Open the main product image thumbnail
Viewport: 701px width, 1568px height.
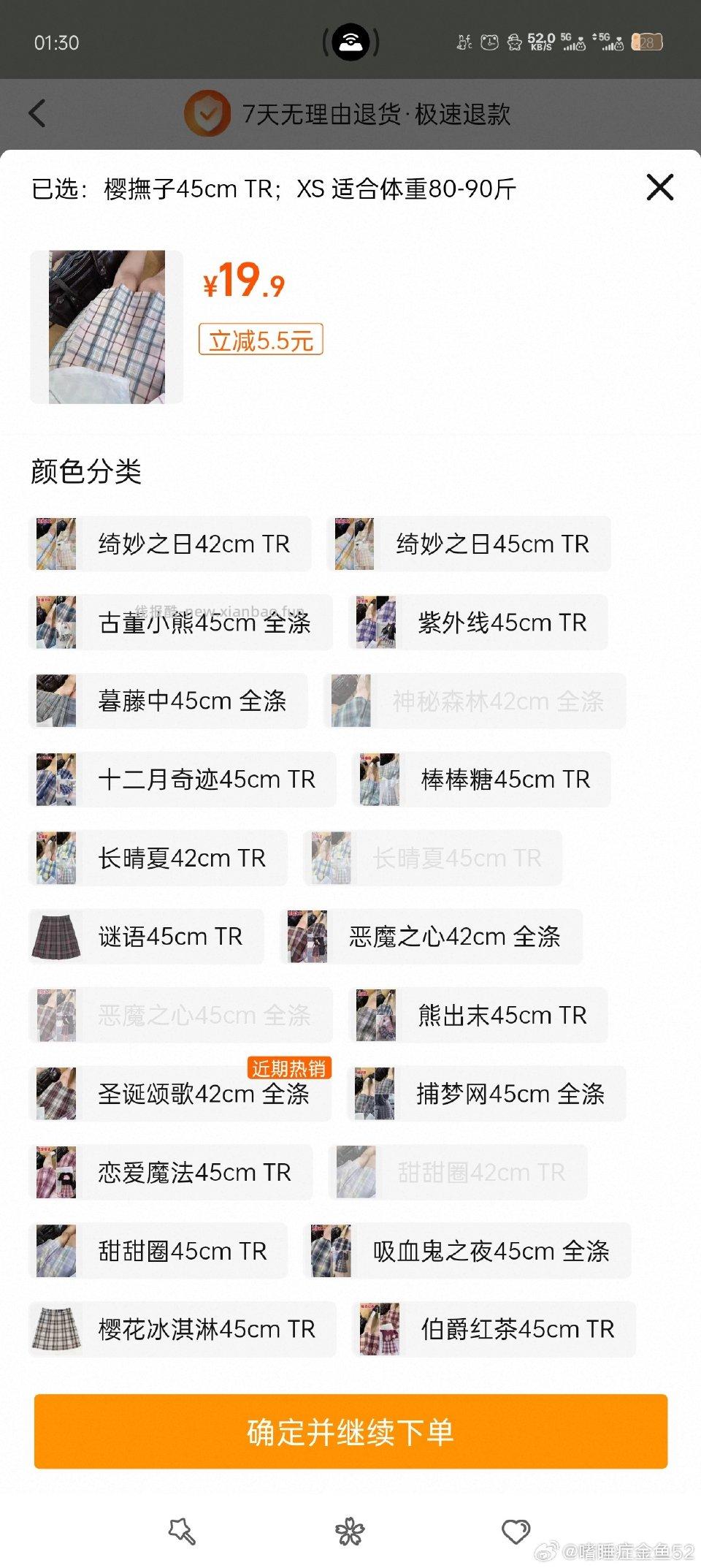[106, 327]
